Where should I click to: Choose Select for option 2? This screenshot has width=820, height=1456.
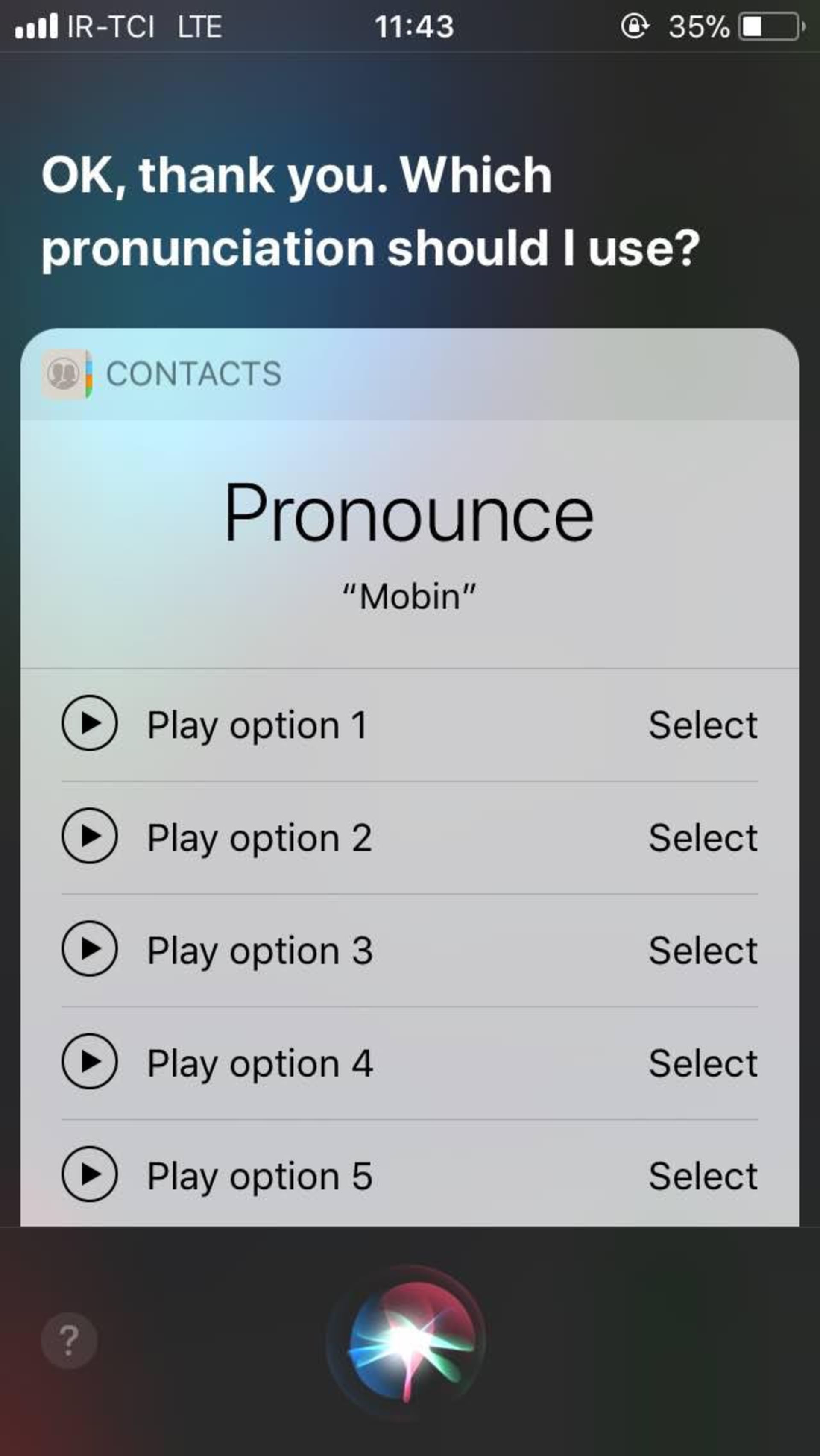(703, 837)
